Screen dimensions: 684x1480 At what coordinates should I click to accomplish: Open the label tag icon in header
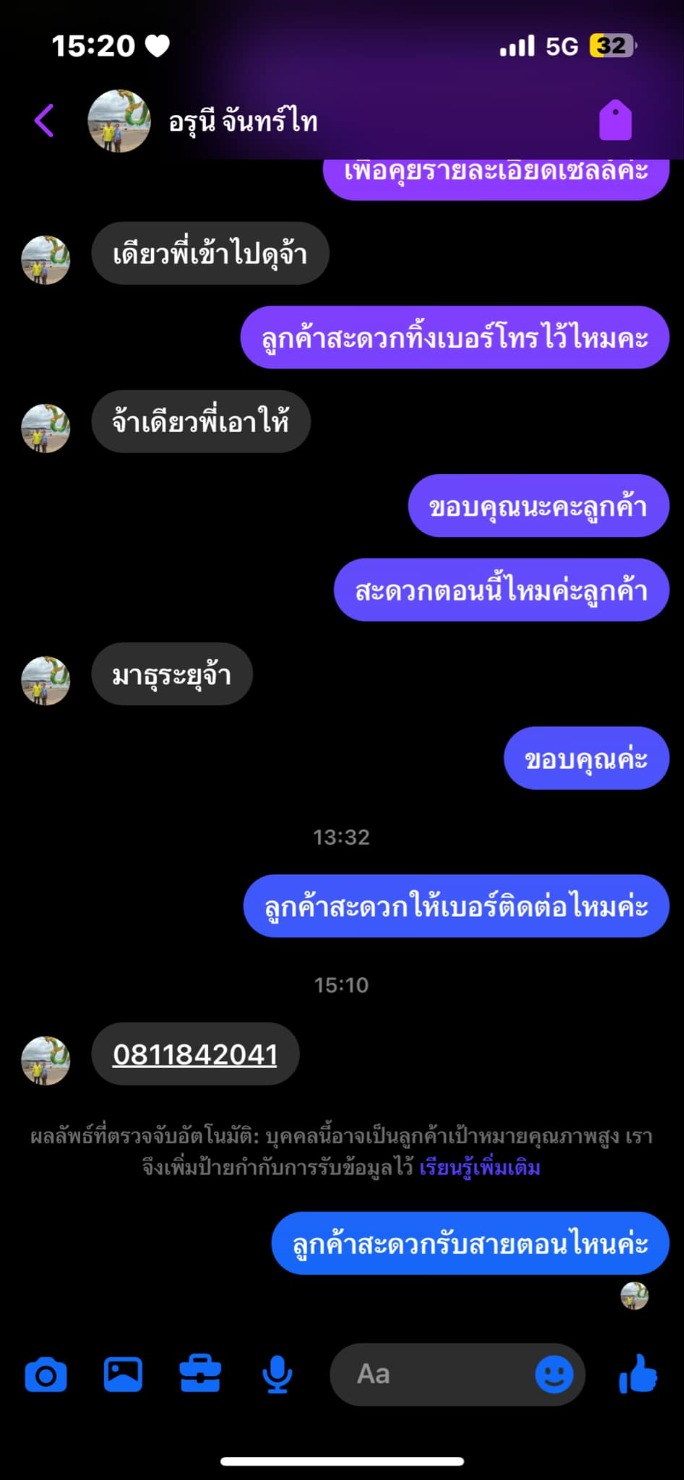[x=616, y=121]
